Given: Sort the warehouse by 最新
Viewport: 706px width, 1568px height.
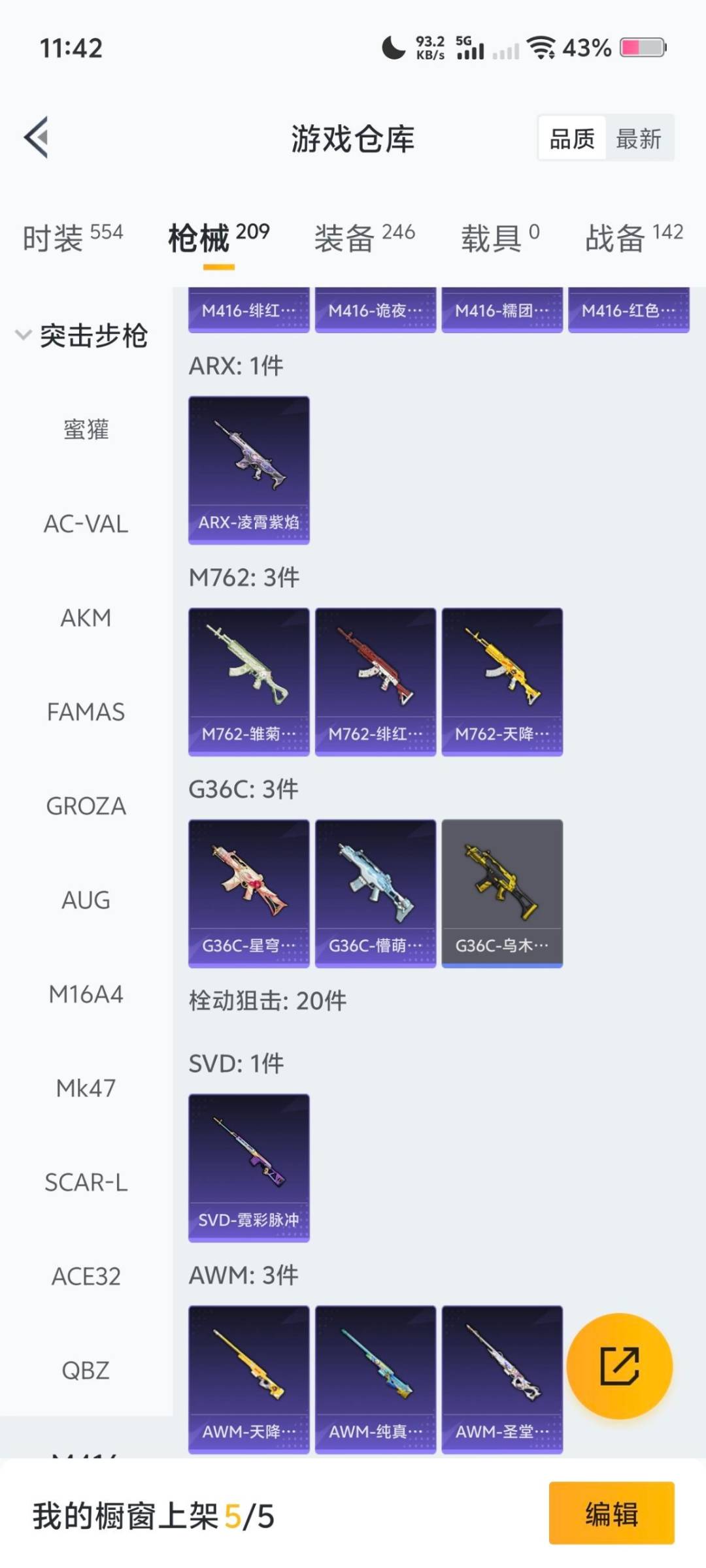Looking at the screenshot, I should pyautogui.click(x=638, y=139).
